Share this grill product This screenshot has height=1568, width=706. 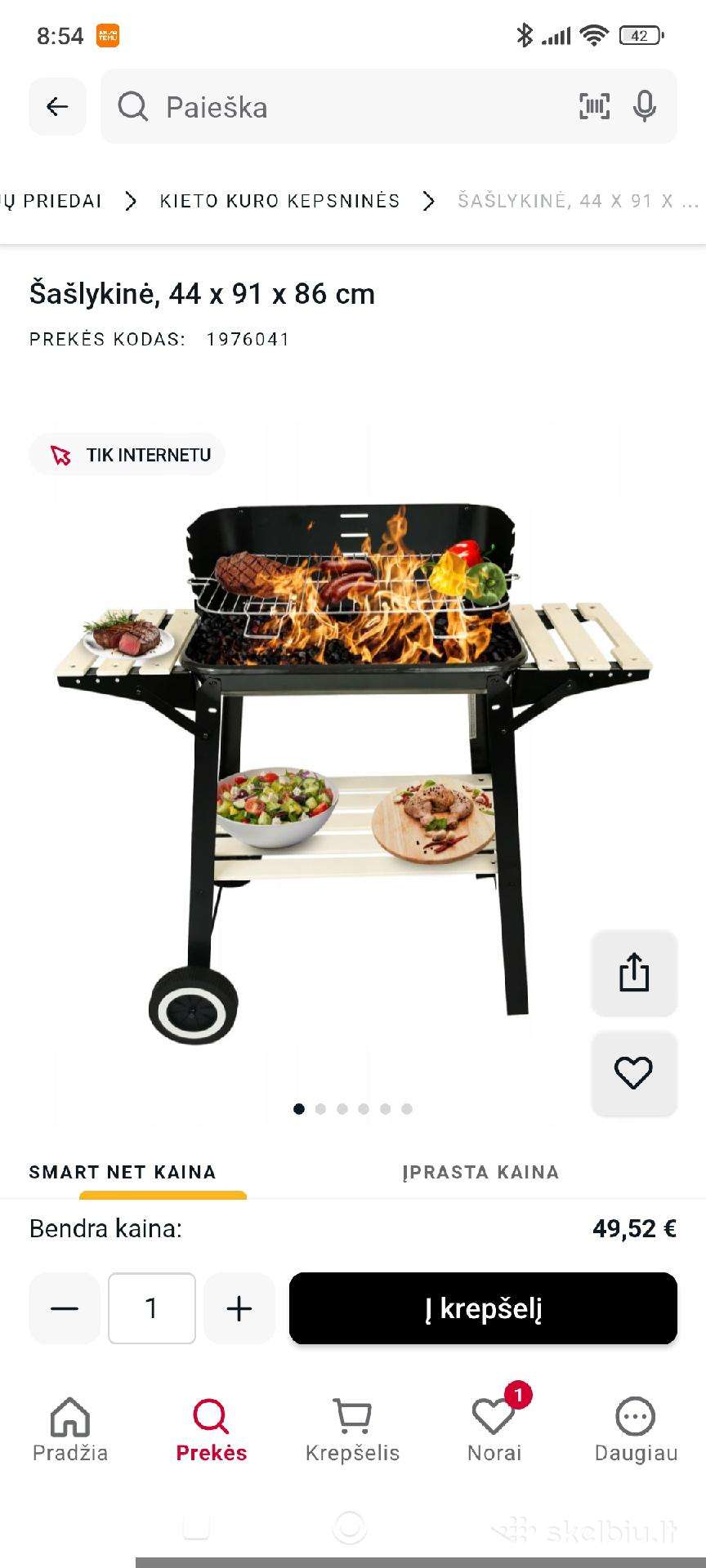coord(634,973)
